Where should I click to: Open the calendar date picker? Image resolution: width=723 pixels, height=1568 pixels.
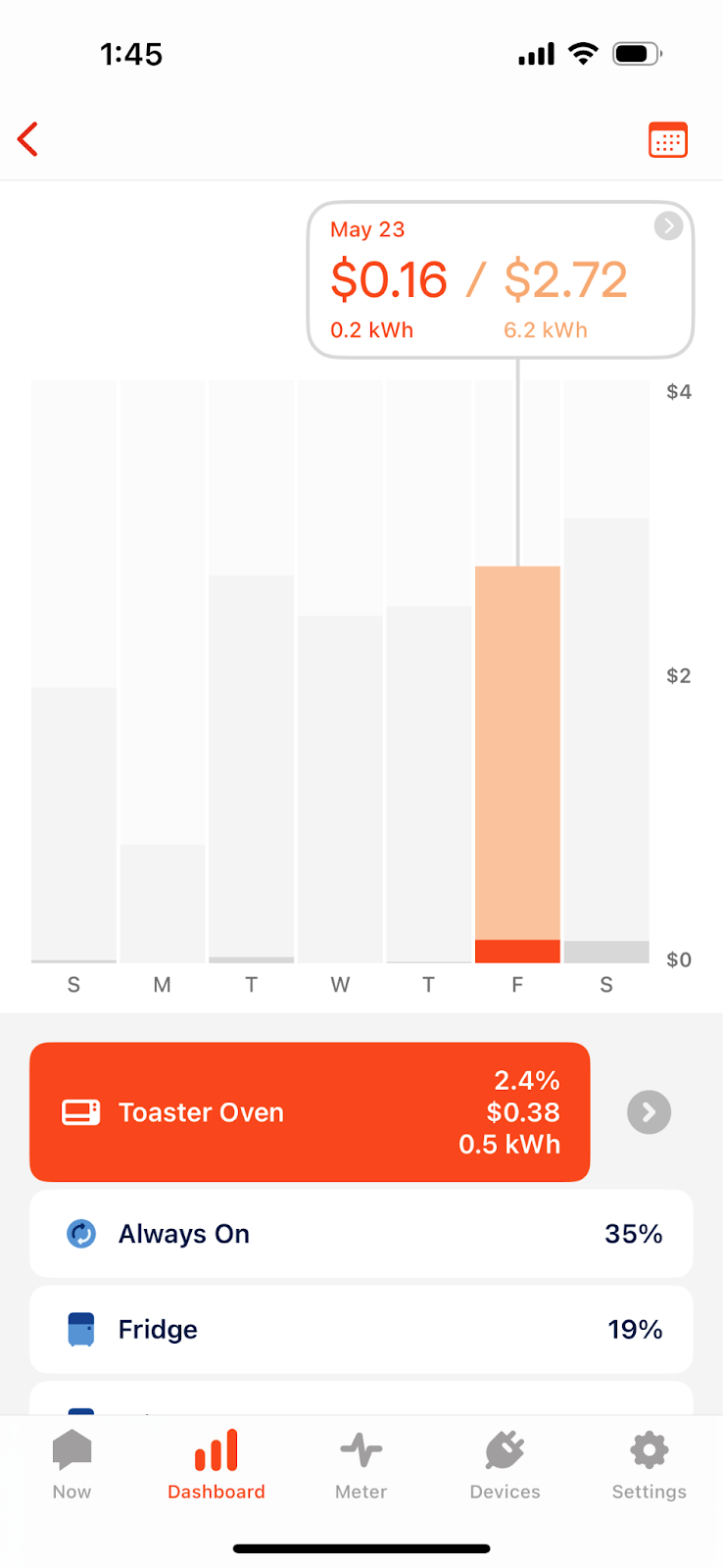(668, 140)
